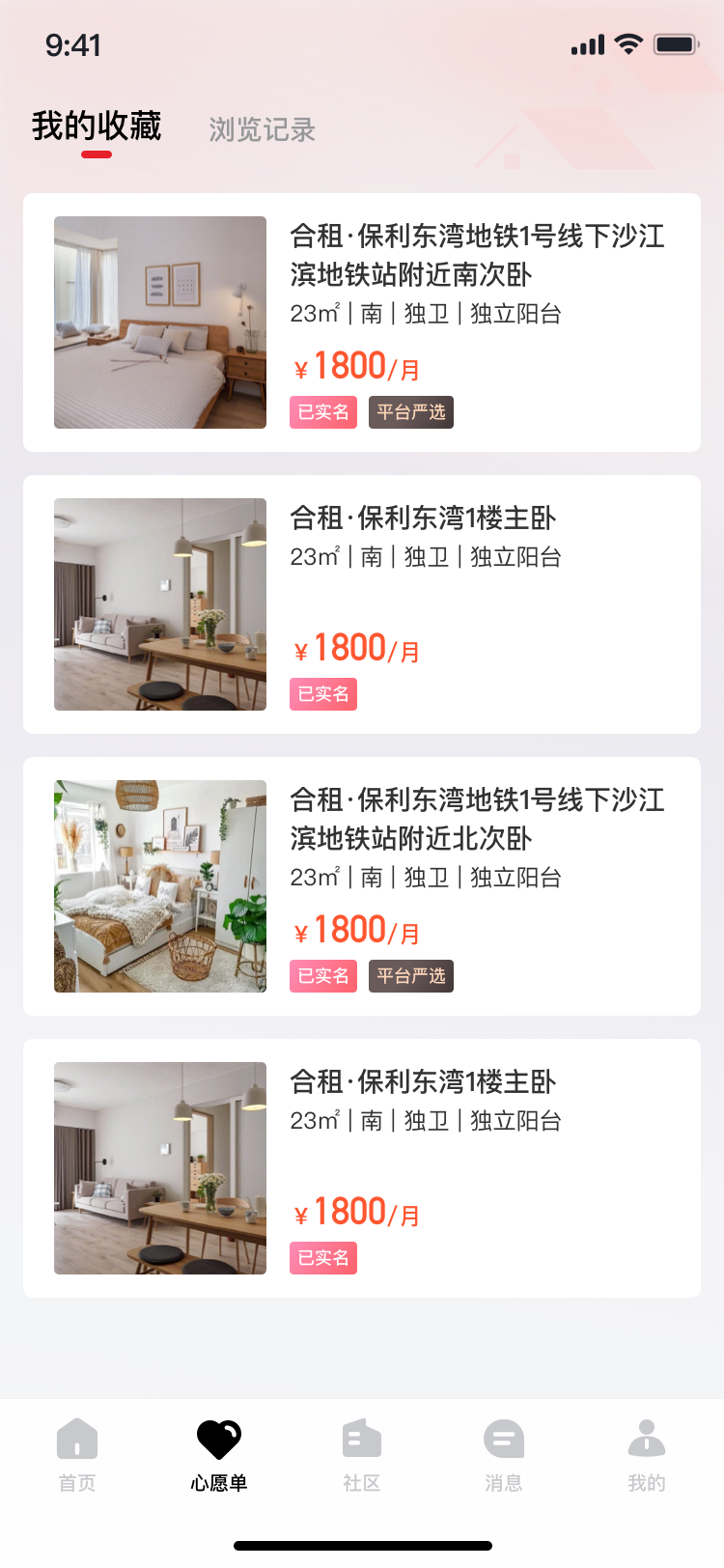Select the 我的收藏 tab
The width and height of the screenshot is (724, 1568).
pos(97,126)
